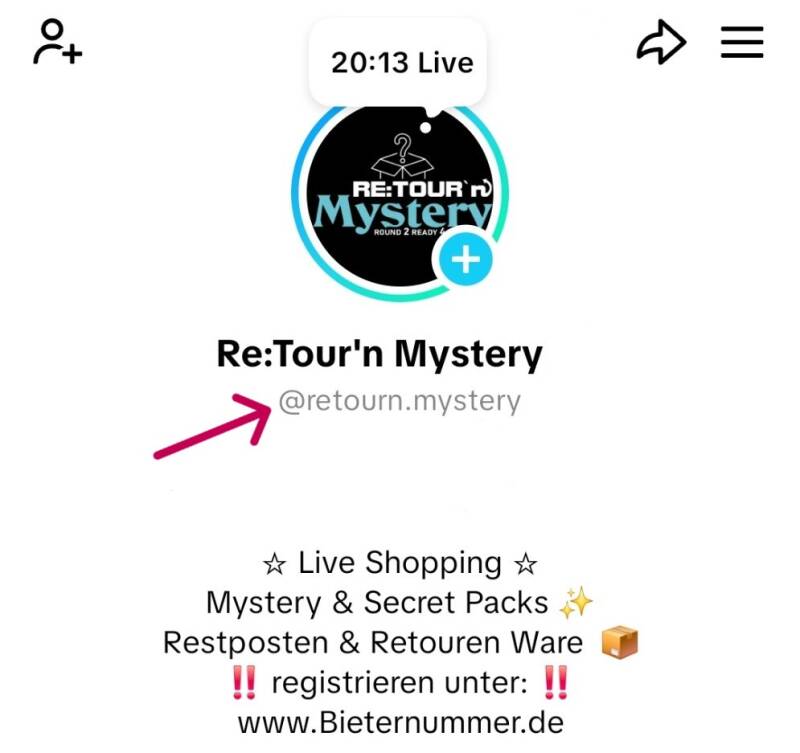Open the hamburger menu

[742, 43]
